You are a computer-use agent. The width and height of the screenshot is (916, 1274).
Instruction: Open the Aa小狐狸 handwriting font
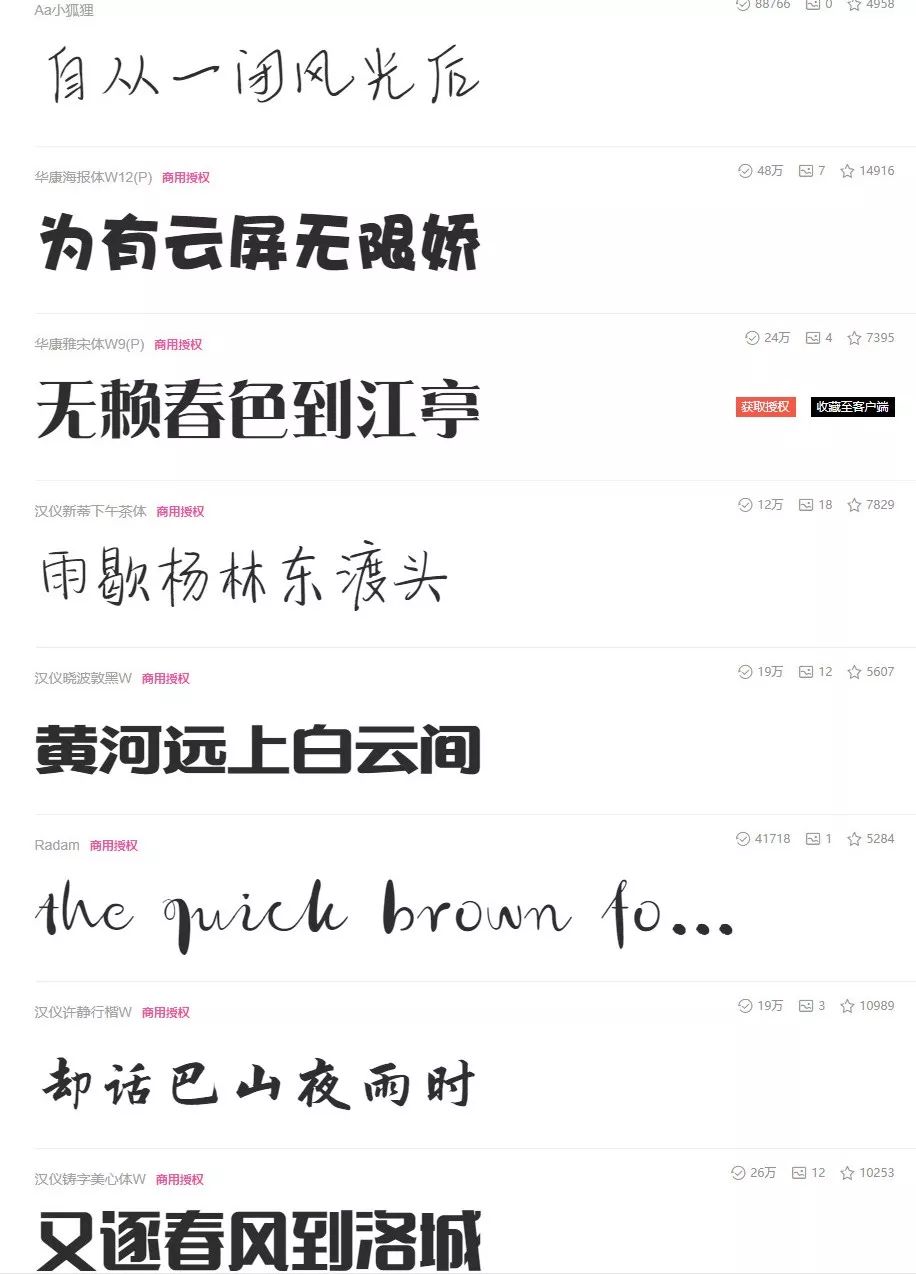click(x=64, y=10)
